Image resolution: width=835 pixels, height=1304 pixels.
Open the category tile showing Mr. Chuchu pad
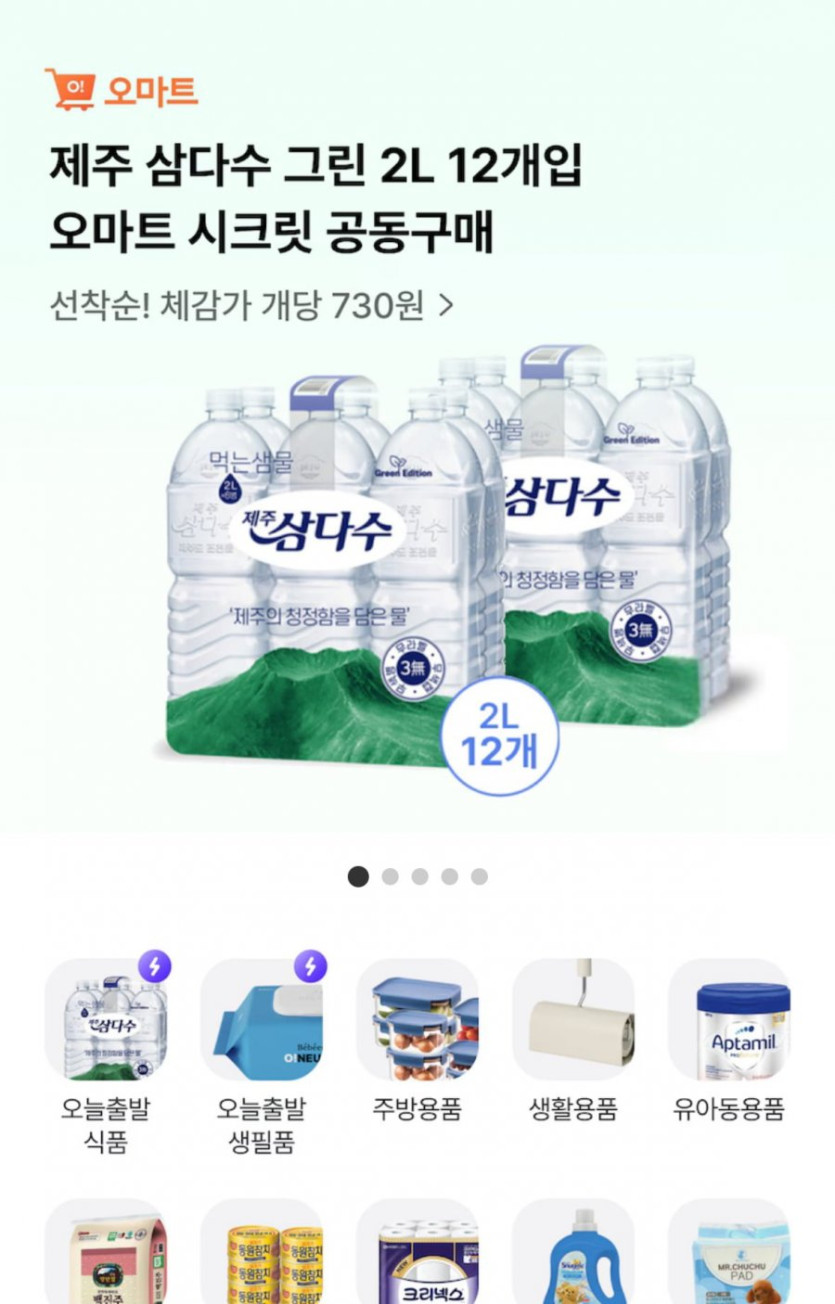(729, 1255)
